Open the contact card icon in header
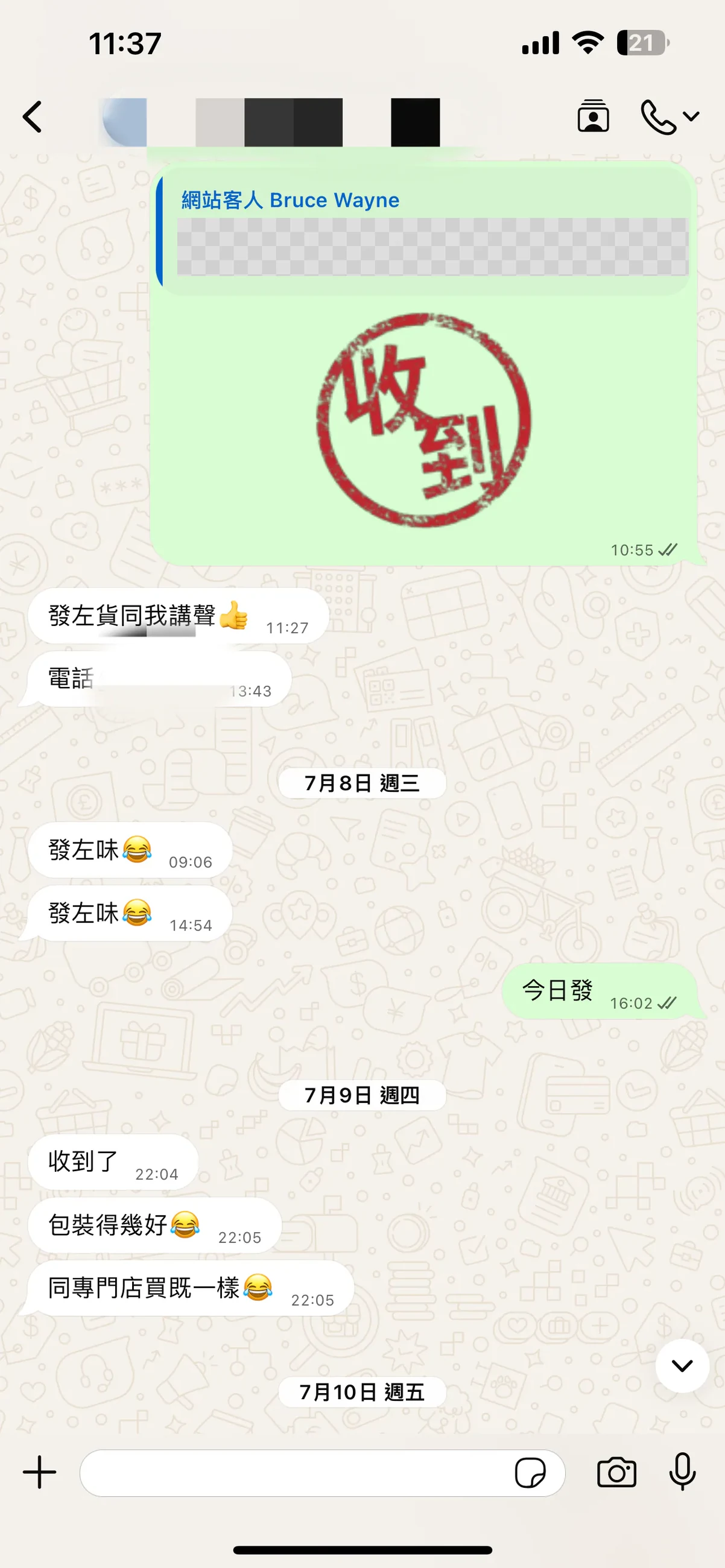The image size is (725, 1568). [593, 116]
